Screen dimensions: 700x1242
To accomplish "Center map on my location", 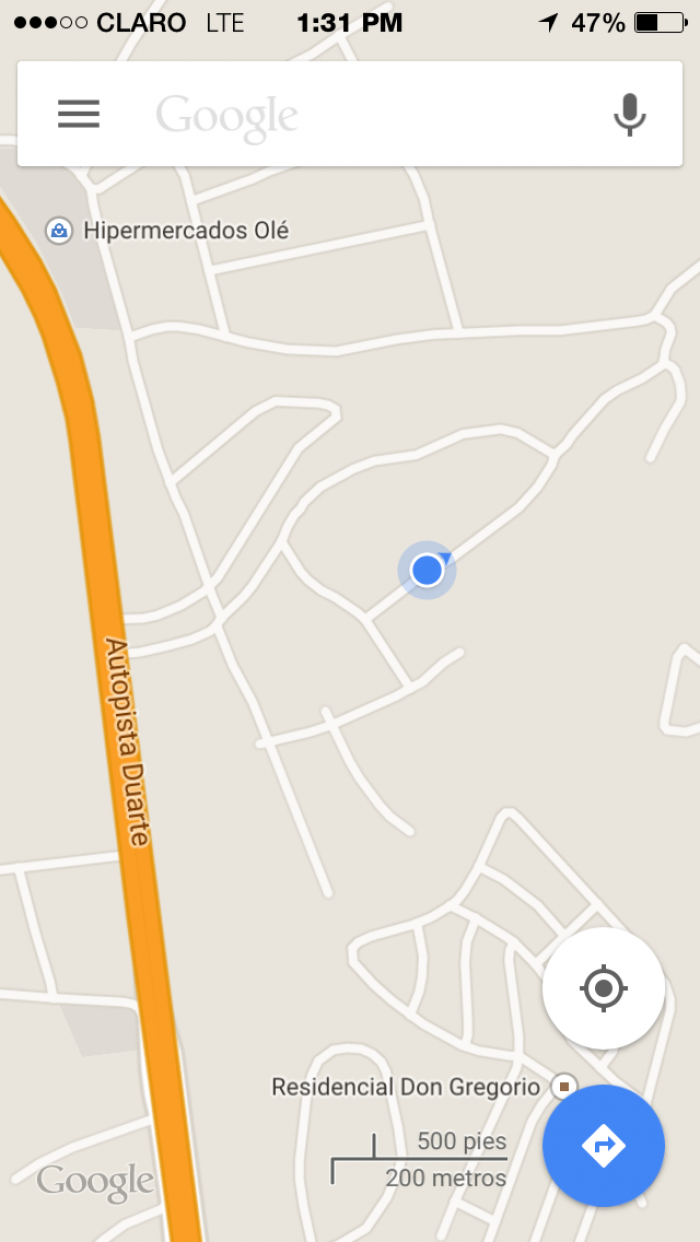I will (603, 989).
